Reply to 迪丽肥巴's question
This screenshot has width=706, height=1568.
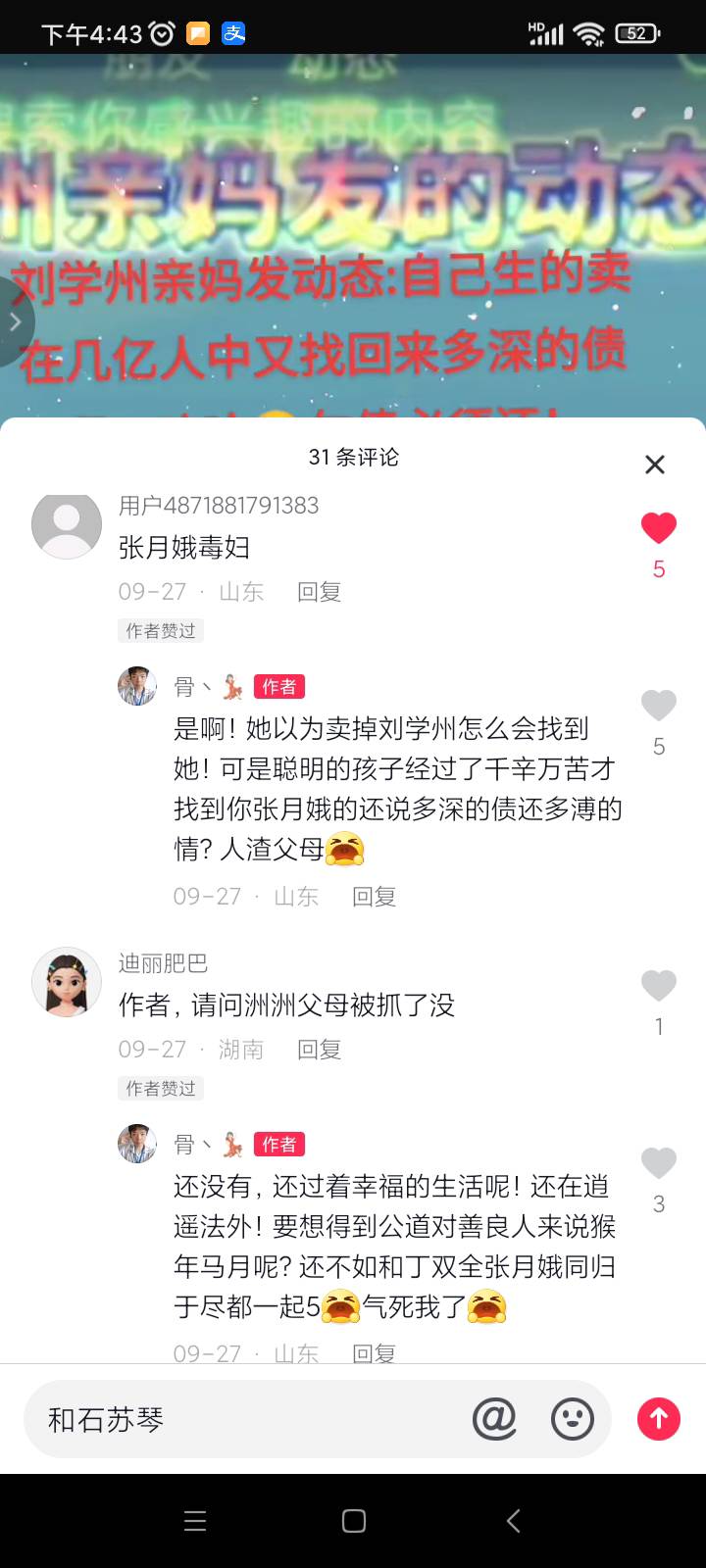319,1050
